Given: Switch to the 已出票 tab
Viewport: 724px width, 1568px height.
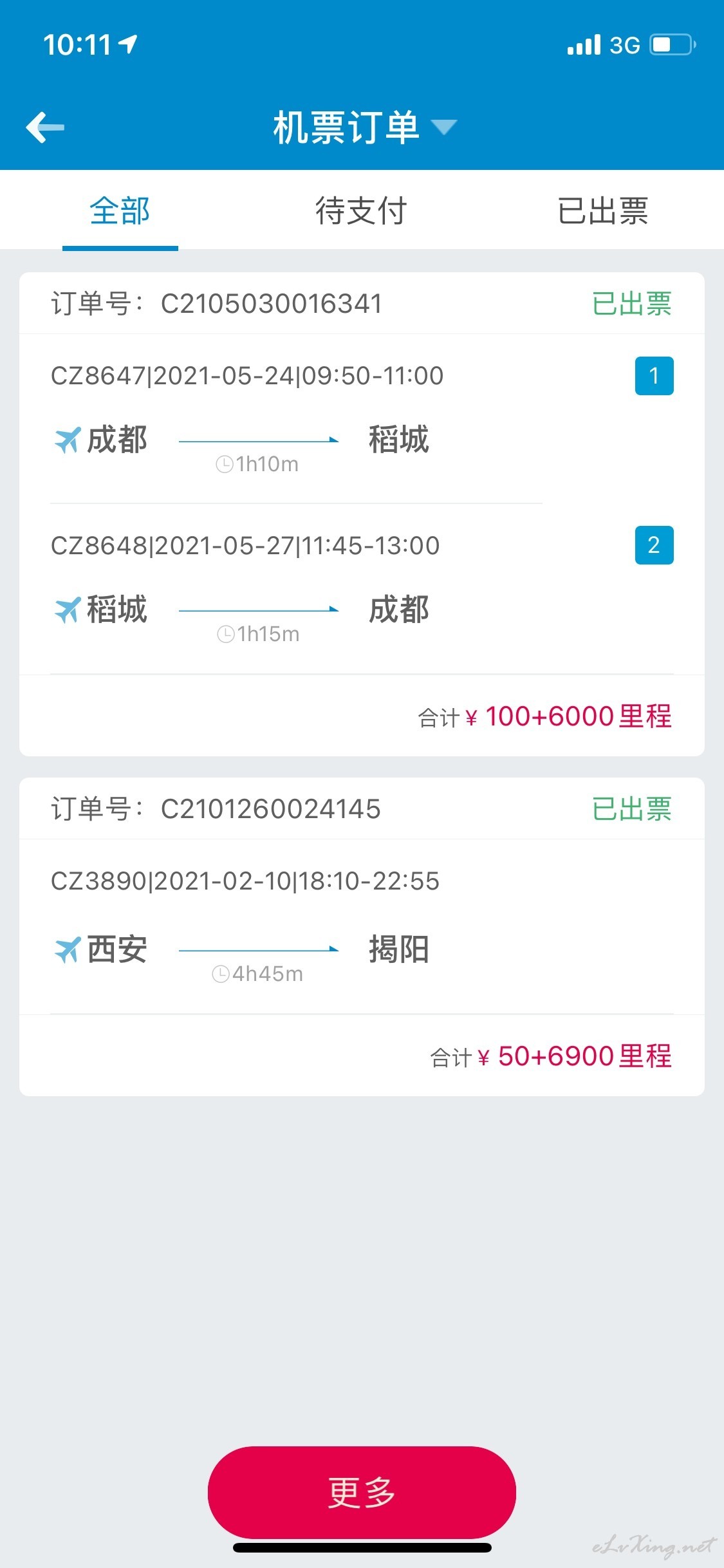Looking at the screenshot, I should [x=603, y=210].
